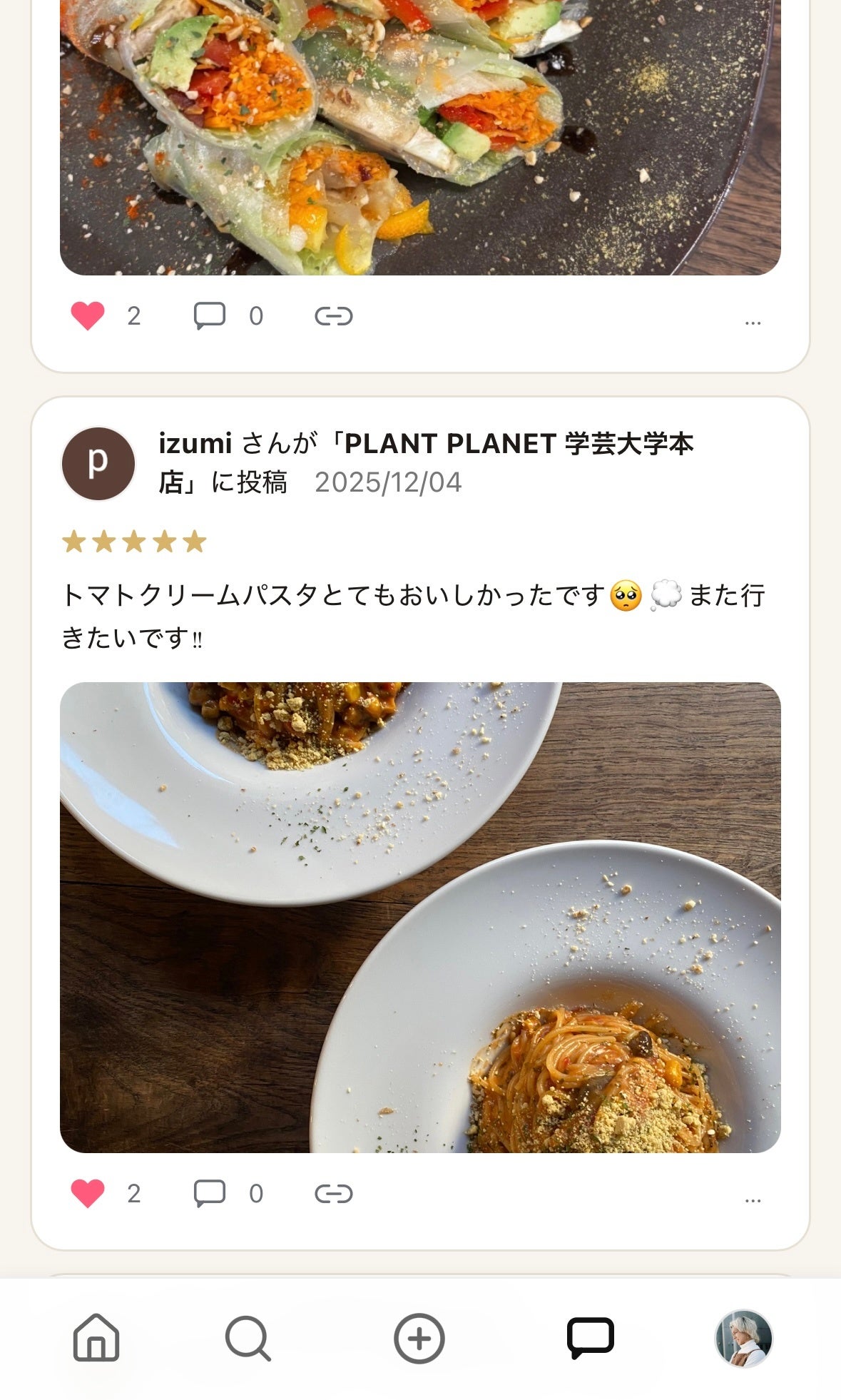Copy link of izumi's pasta post
Image resolution: width=841 pixels, height=1400 pixels.
pos(334,1193)
